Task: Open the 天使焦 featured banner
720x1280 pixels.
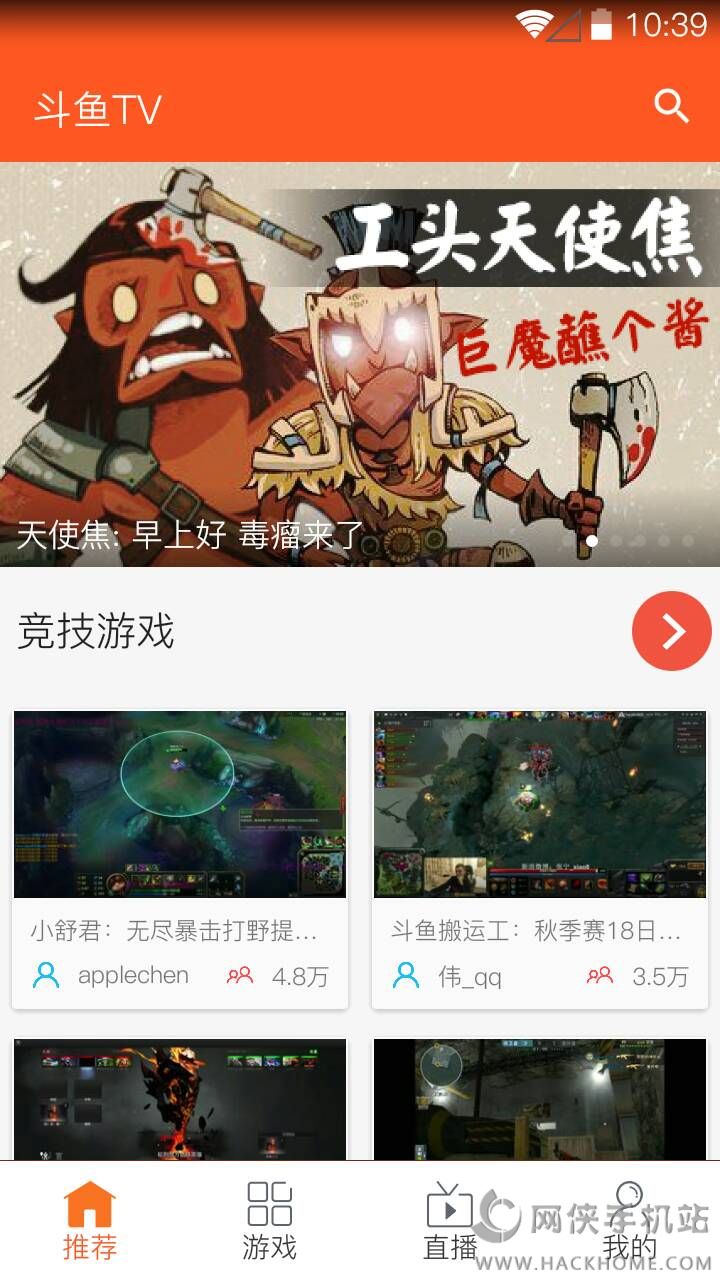Action: (360, 365)
